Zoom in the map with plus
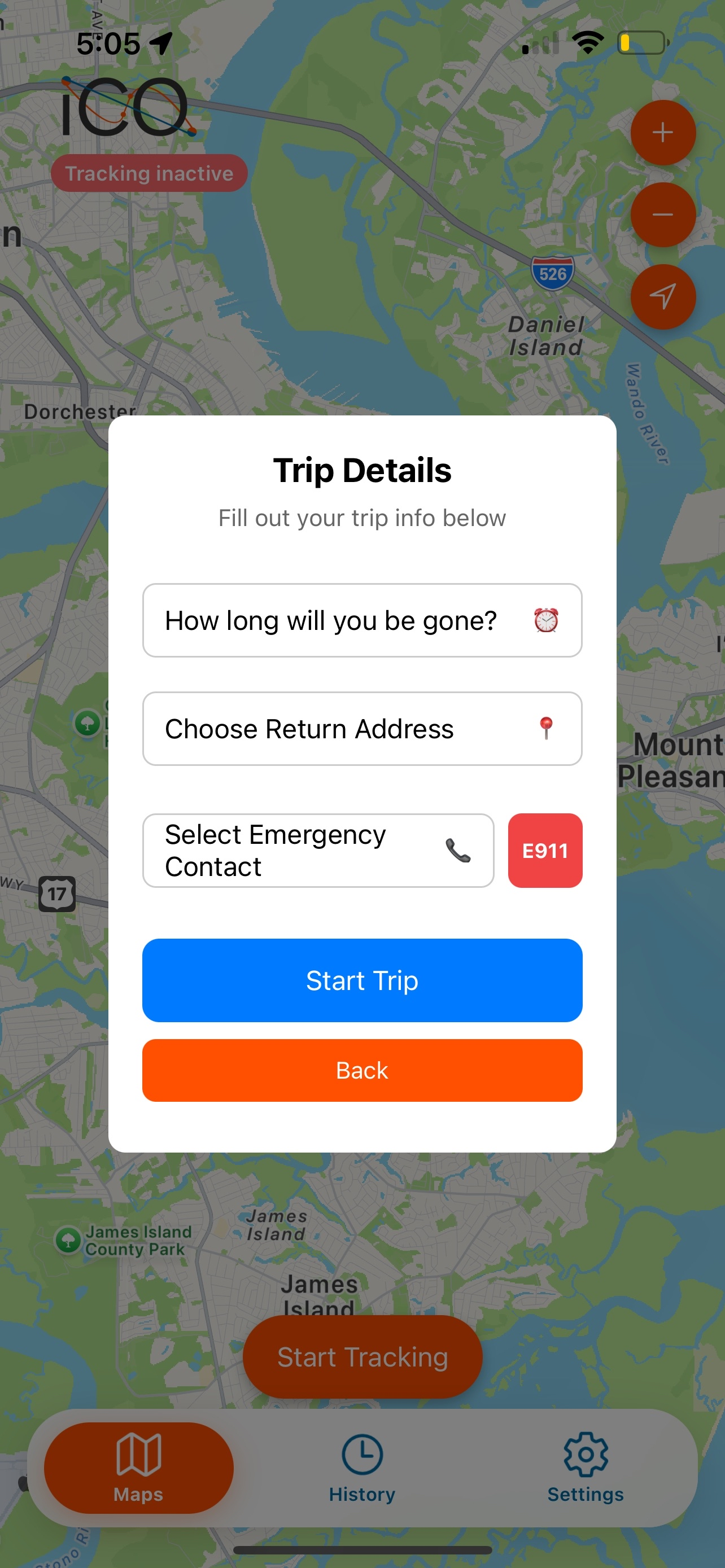The image size is (725, 1568). [x=662, y=133]
